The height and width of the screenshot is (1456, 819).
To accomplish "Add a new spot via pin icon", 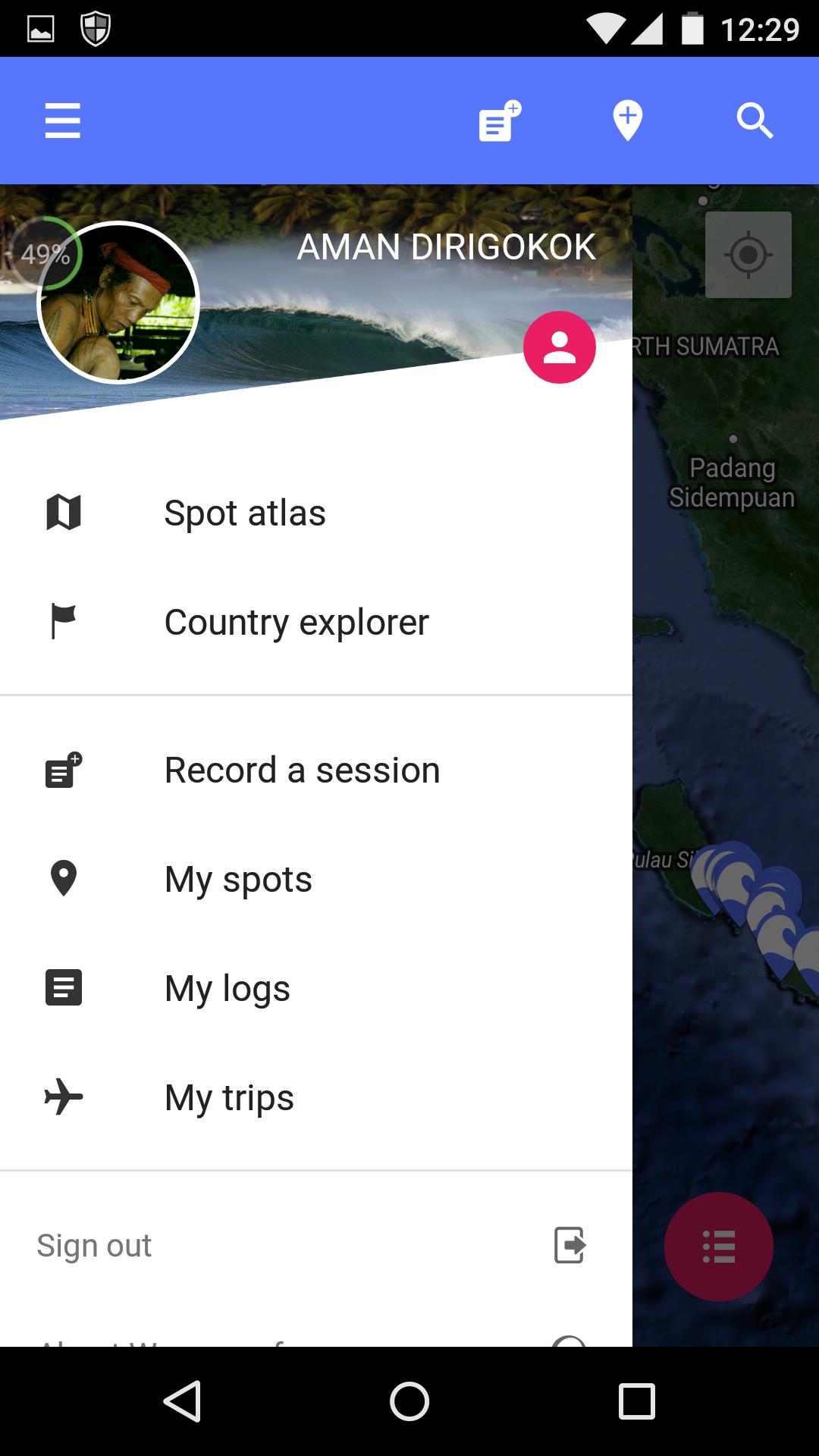I will point(627,121).
